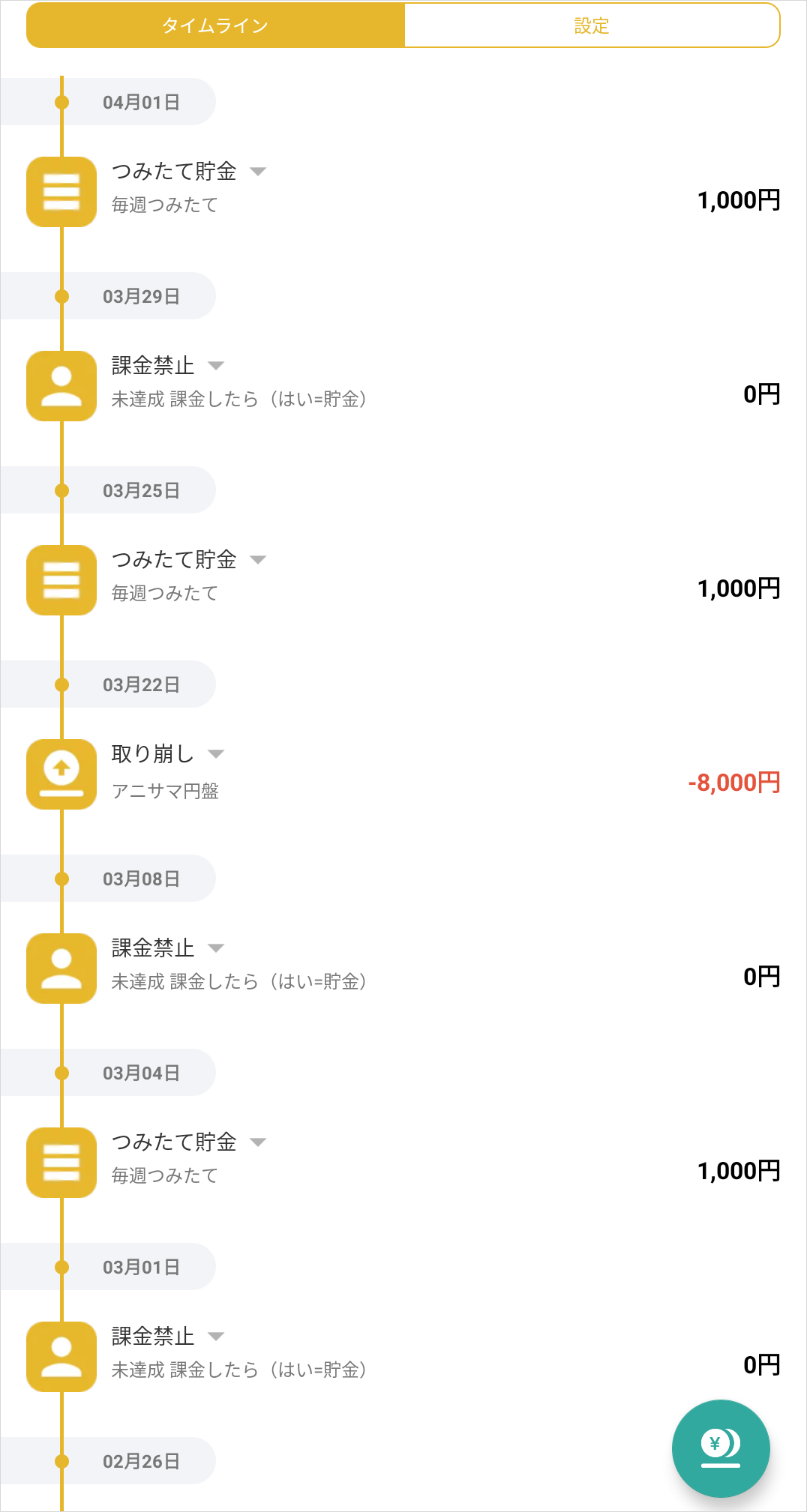
Task: Expand 取り崩し entry アニサマ円盤
Action: (x=216, y=754)
